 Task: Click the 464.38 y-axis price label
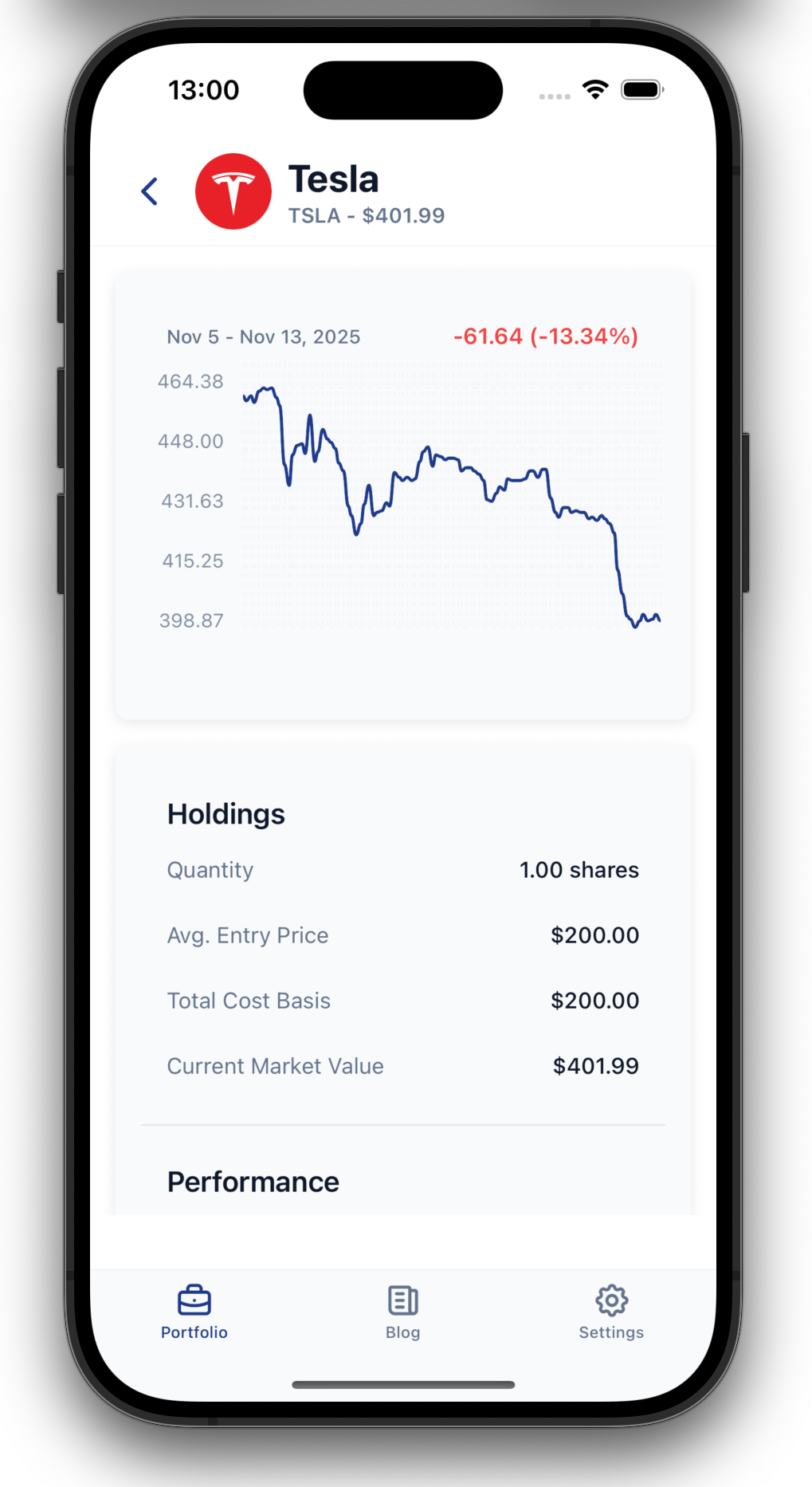point(190,381)
